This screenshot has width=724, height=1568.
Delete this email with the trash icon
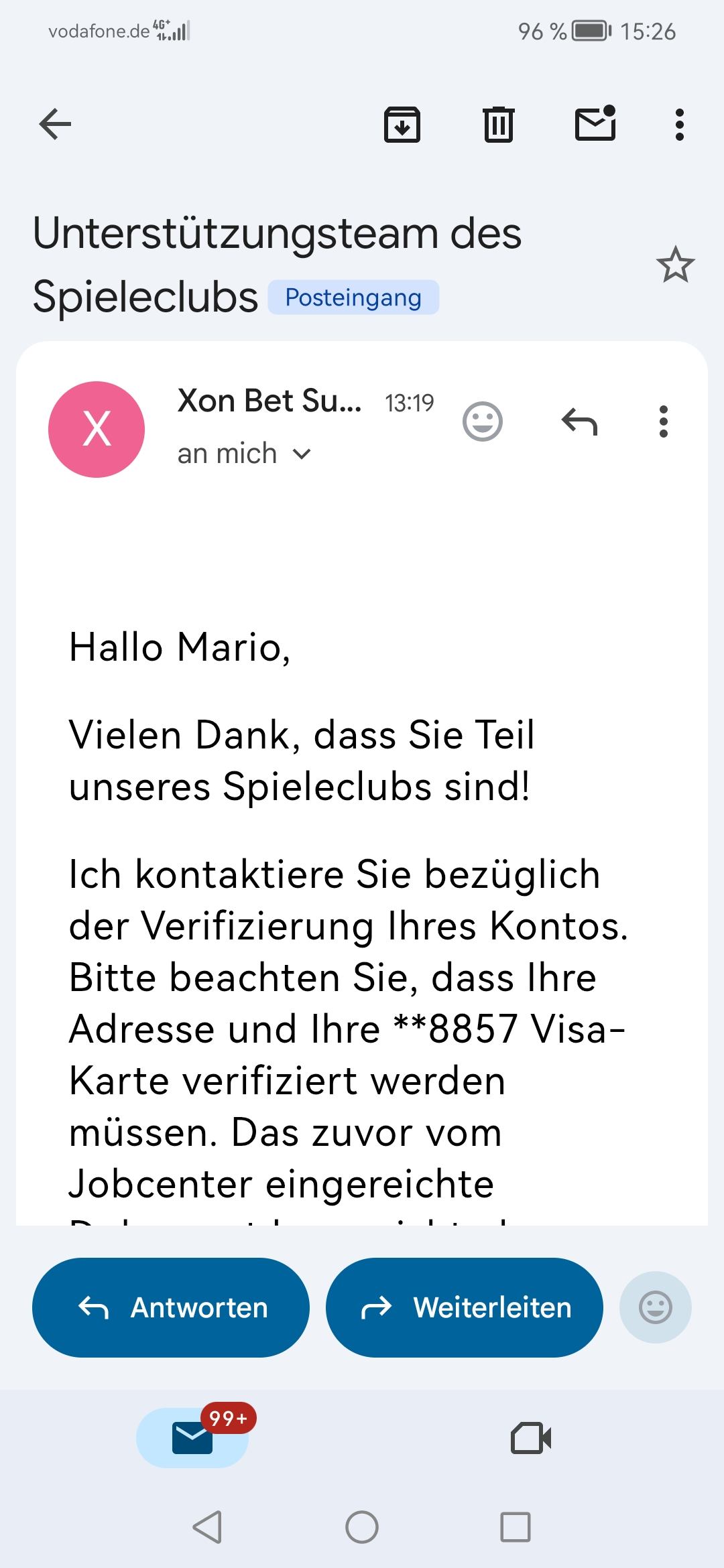coord(498,125)
